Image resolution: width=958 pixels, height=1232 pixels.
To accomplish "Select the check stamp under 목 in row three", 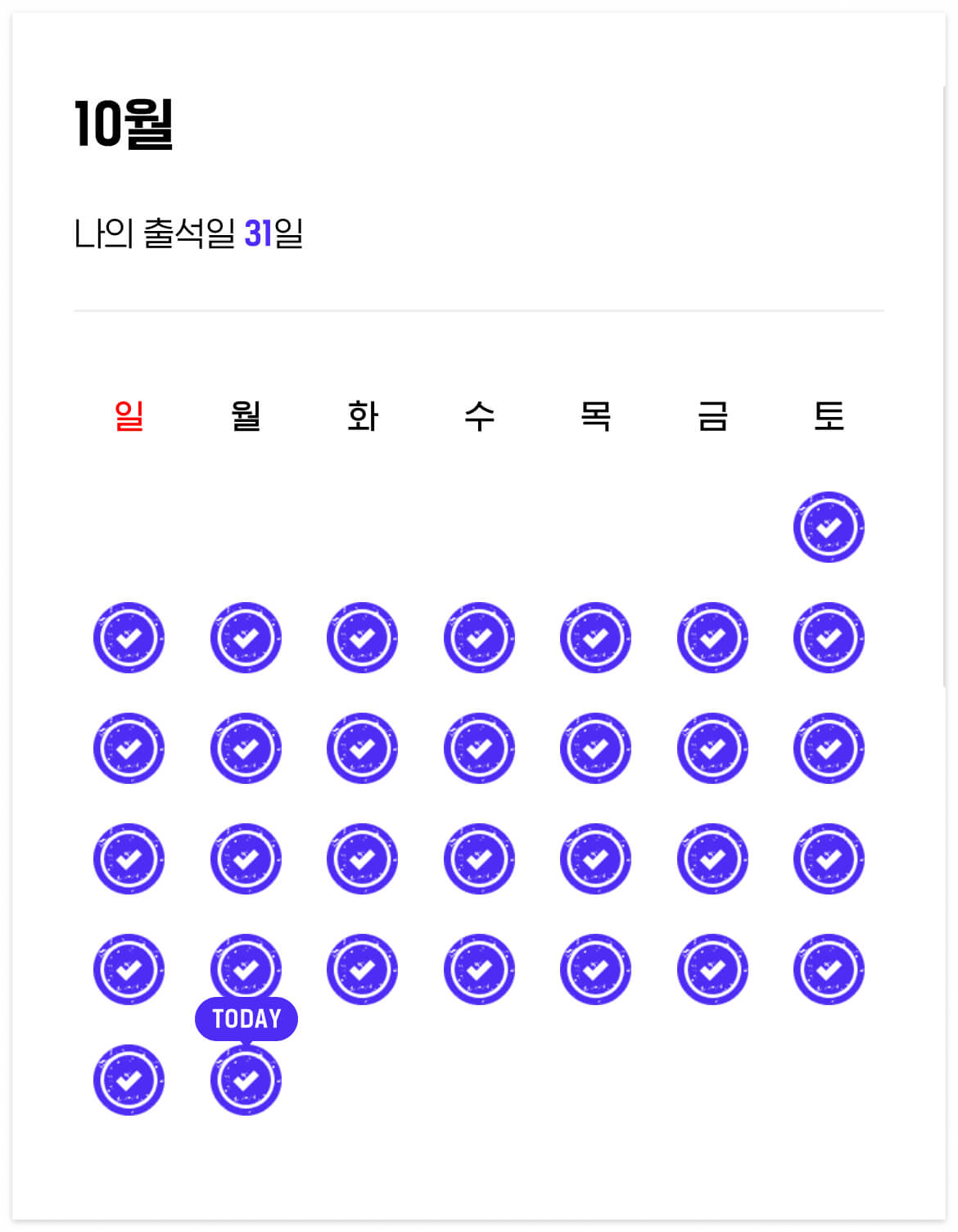I will pyautogui.click(x=595, y=746).
